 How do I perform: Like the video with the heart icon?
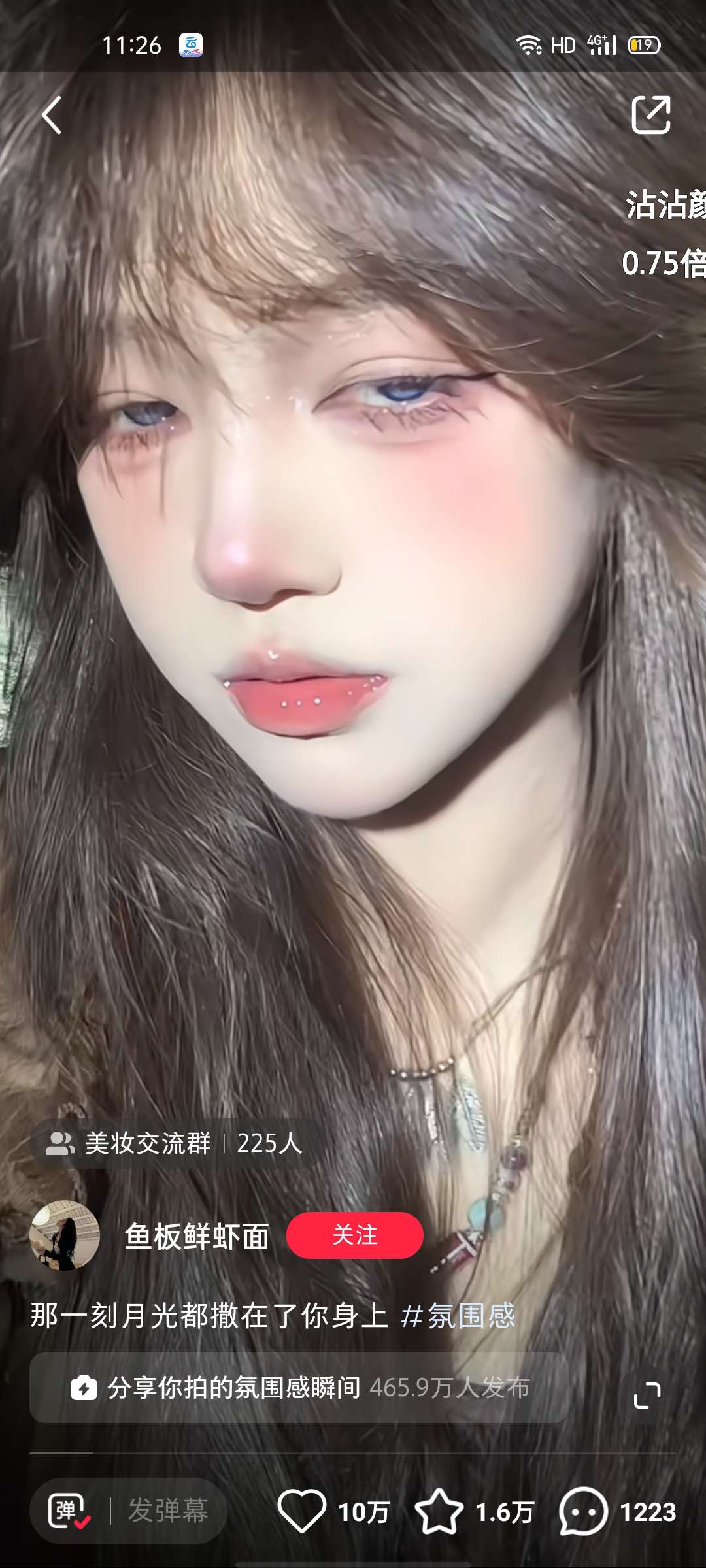click(x=302, y=1511)
